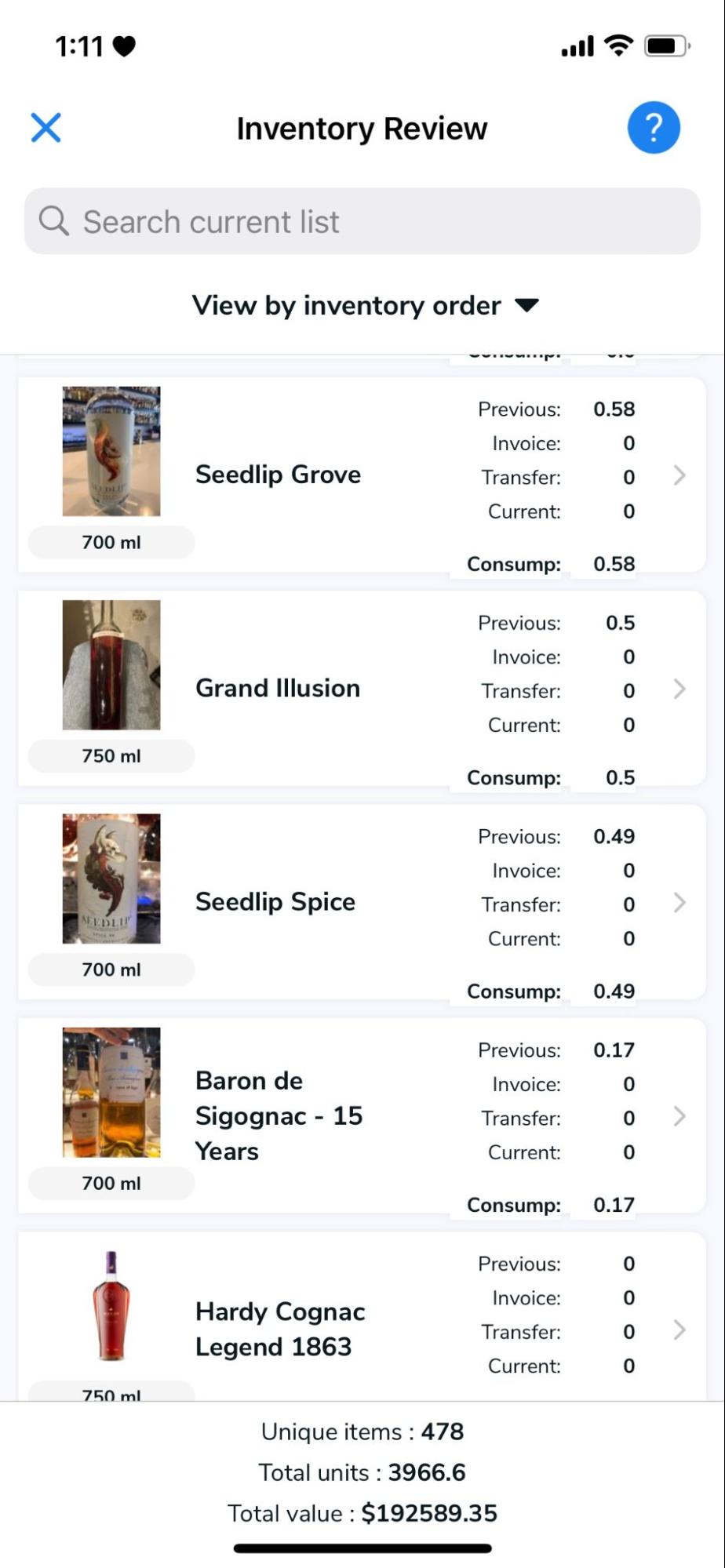Click the search magnifier icon
Image resolution: width=725 pixels, height=1568 pixels.
[x=53, y=220]
